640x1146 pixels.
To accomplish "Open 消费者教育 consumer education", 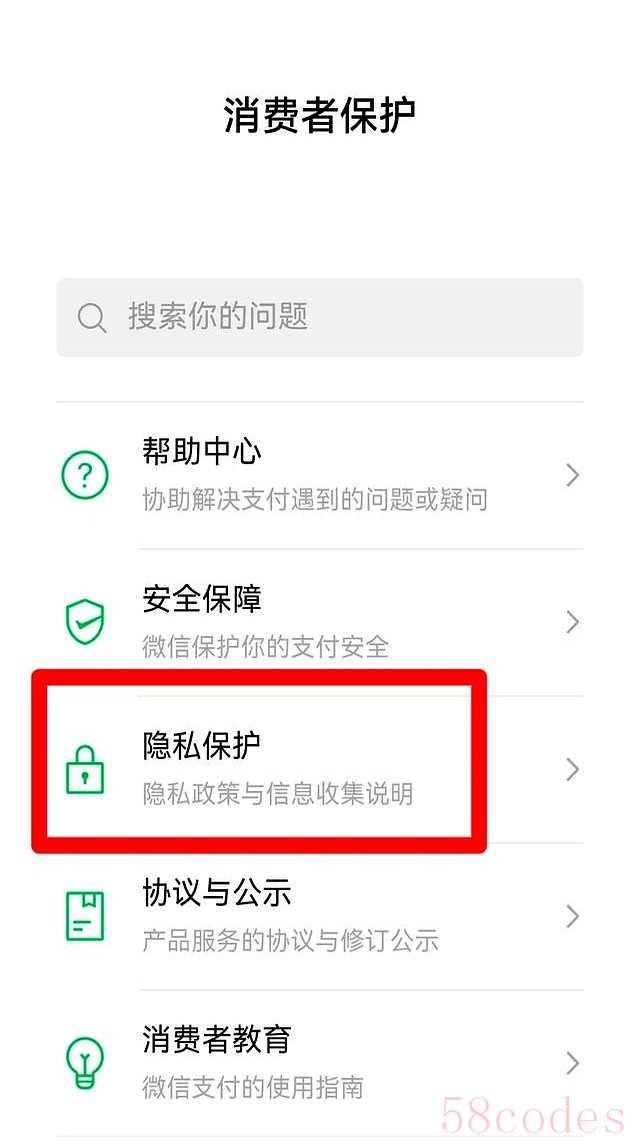I will tap(319, 1062).
